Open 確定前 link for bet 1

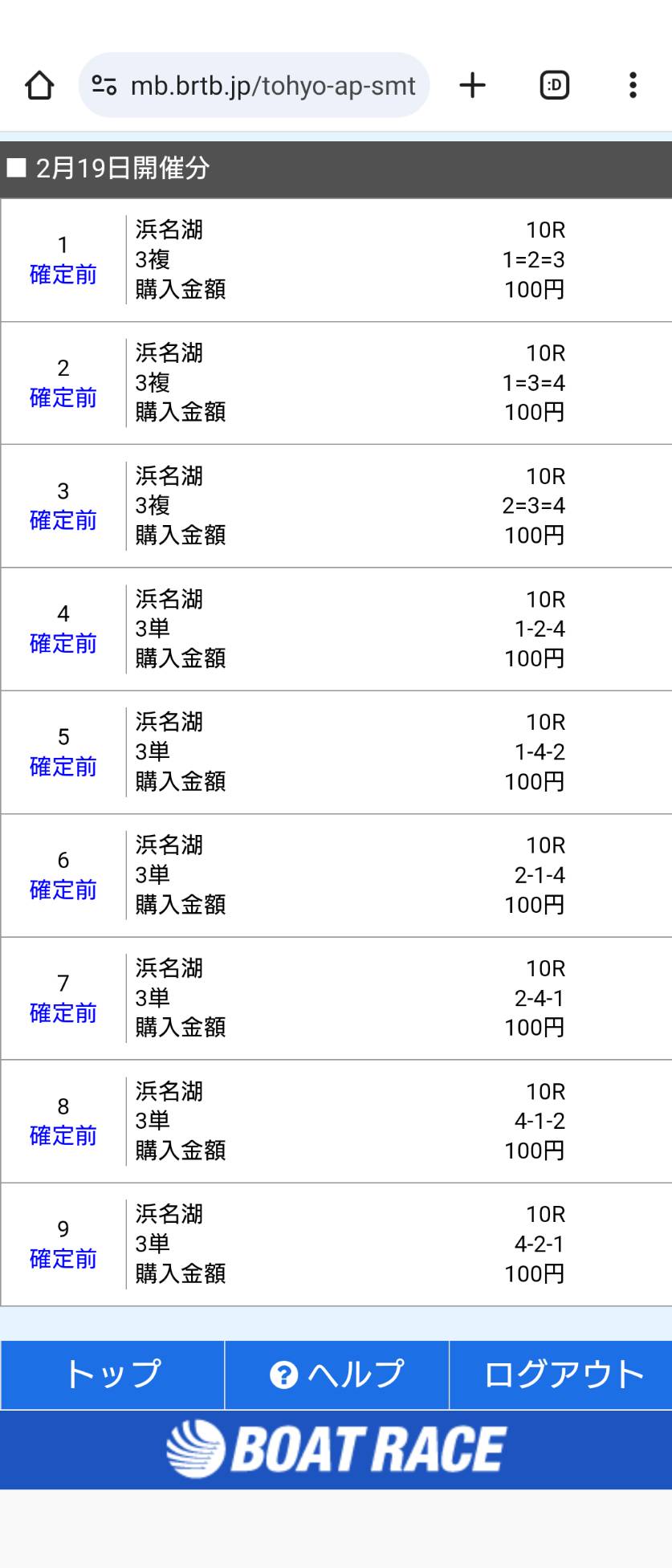click(63, 275)
